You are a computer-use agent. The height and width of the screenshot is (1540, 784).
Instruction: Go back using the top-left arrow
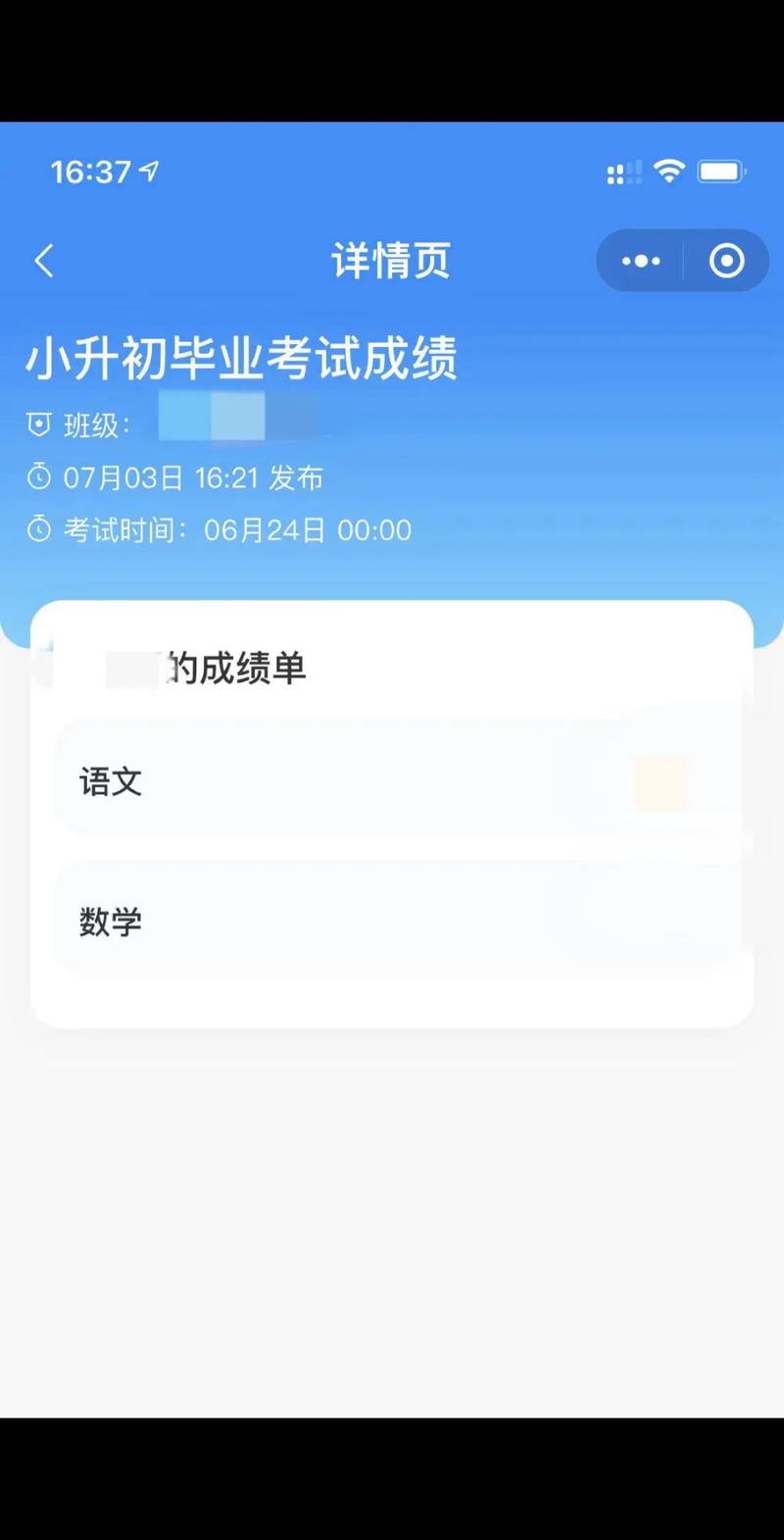44,261
